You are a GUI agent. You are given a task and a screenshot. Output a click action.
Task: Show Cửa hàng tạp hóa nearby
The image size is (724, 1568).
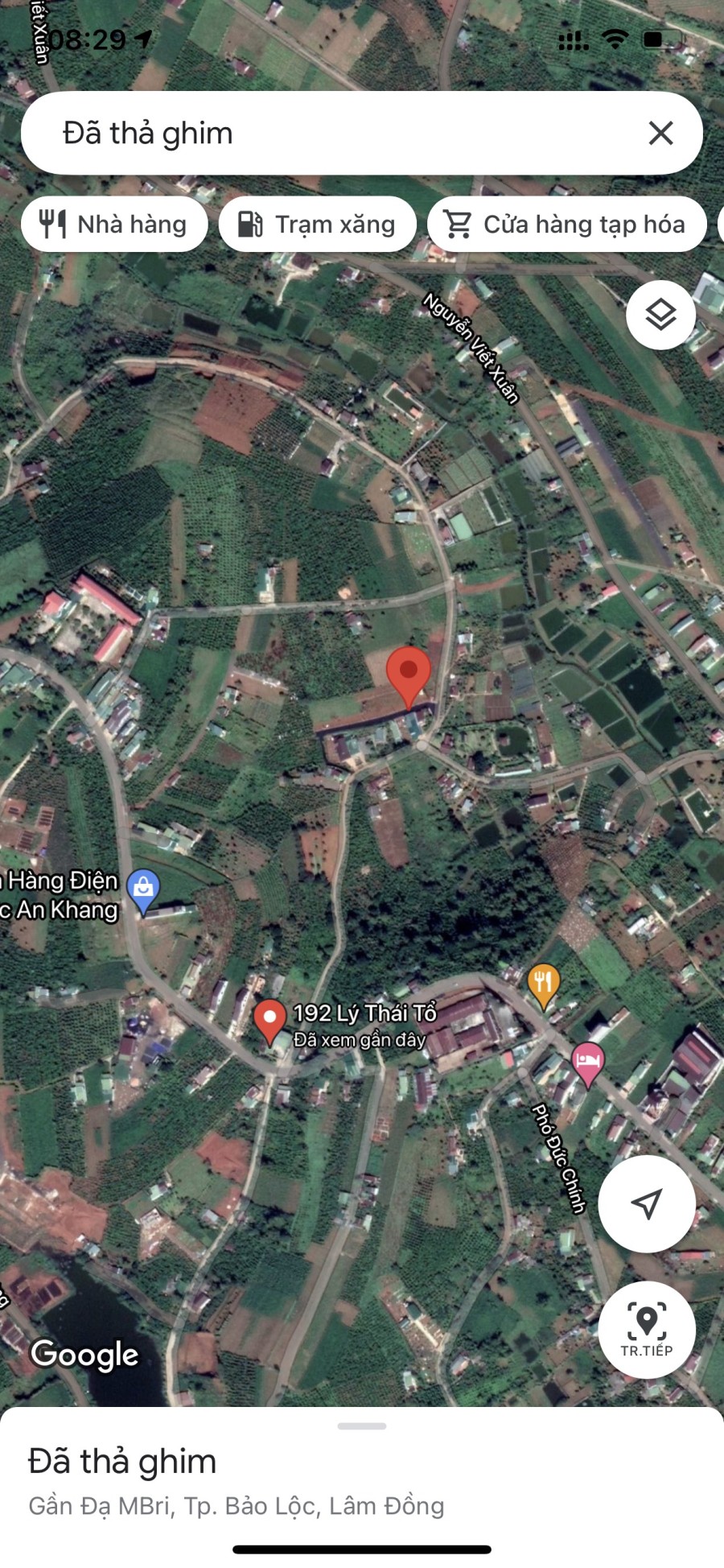[x=567, y=225]
